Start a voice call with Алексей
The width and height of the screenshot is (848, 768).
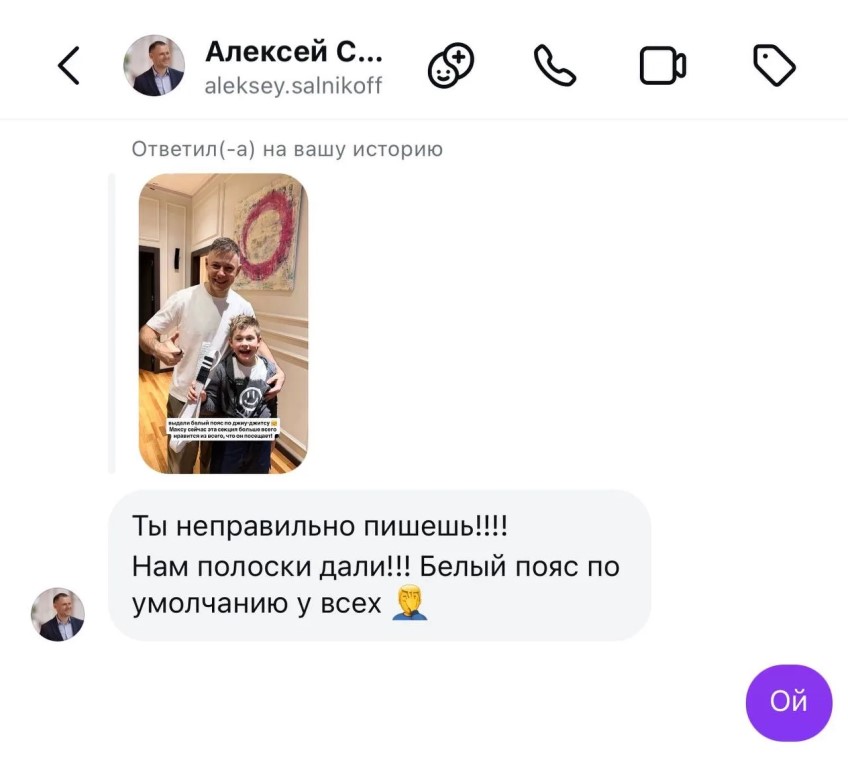click(555, 66)
